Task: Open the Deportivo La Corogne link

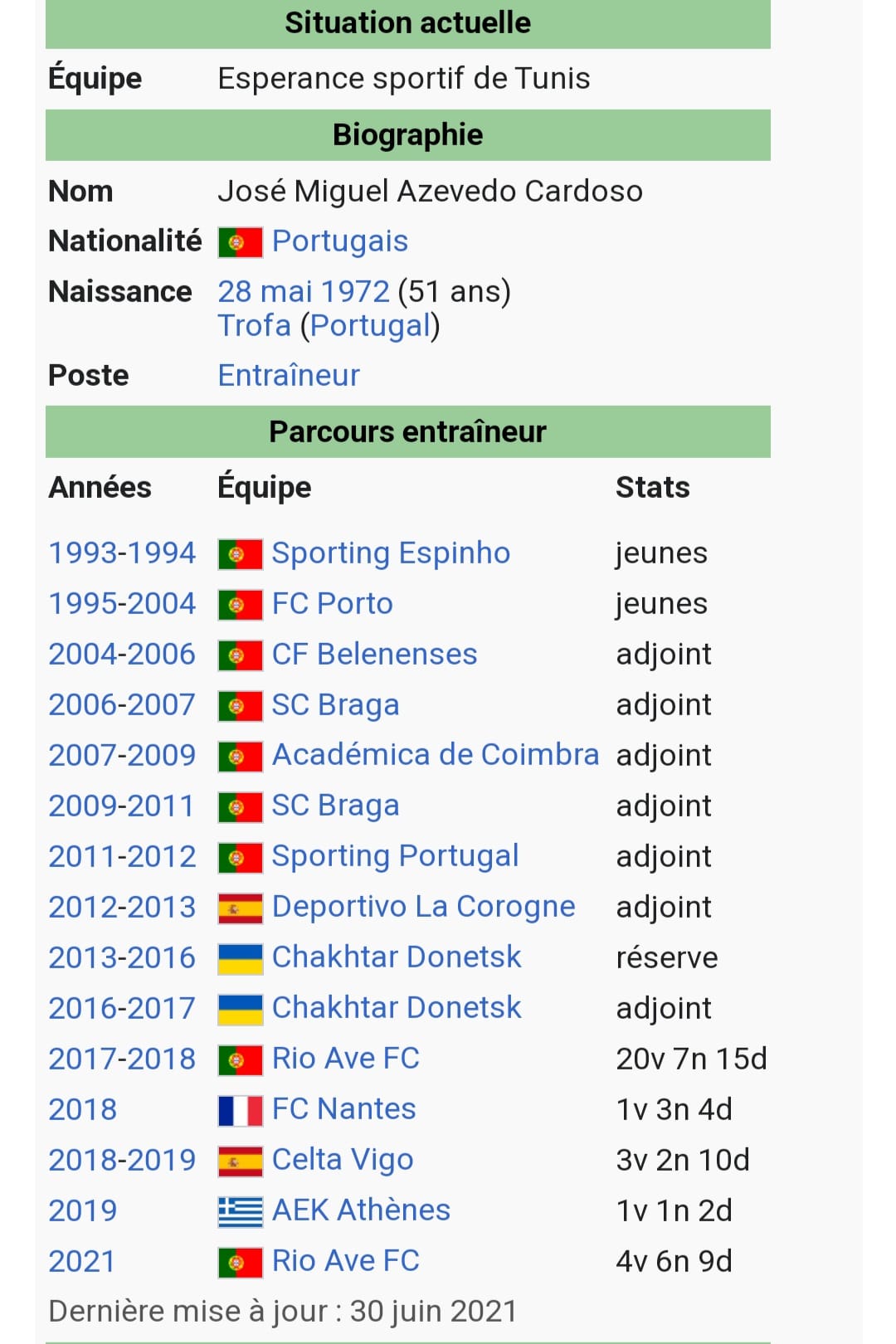Action: (423, 907)
